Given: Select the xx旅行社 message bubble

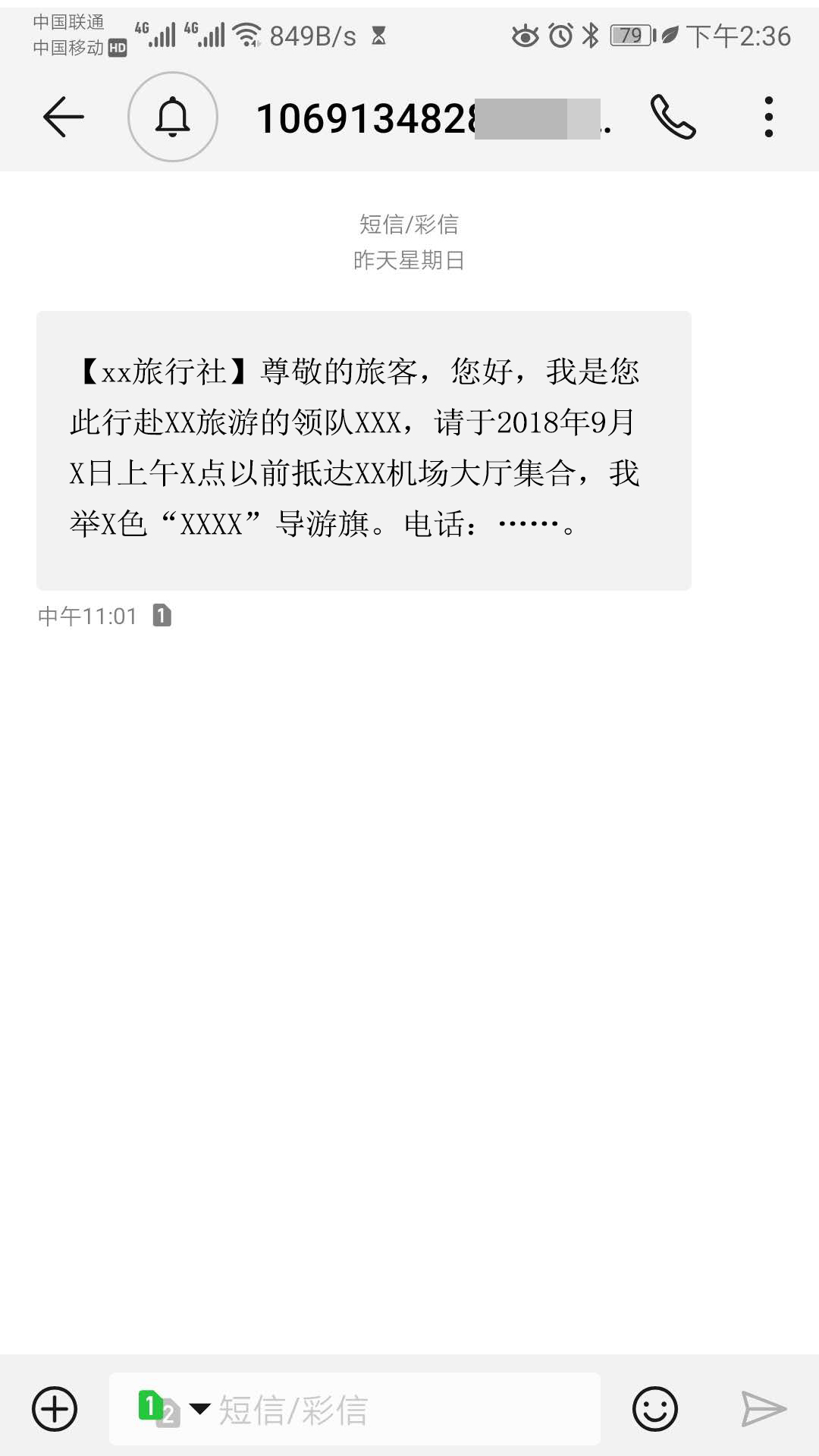Looking at the screenshot, I should coord(362,449).
